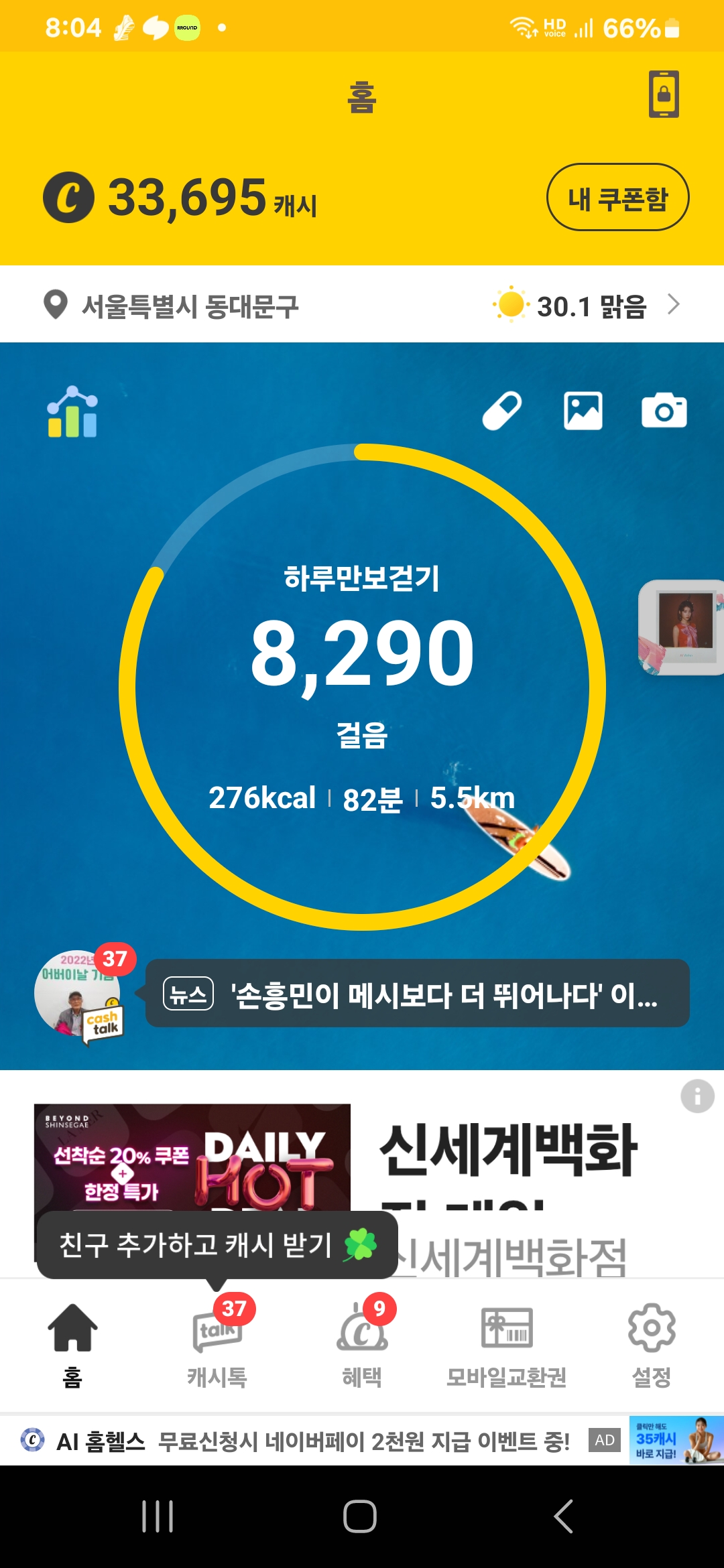The width and height of the screenshot is (724, 1568).
Task: Switch to the 캐시톡 tab
Action: pyautogui.click(x=217, y=1344)
